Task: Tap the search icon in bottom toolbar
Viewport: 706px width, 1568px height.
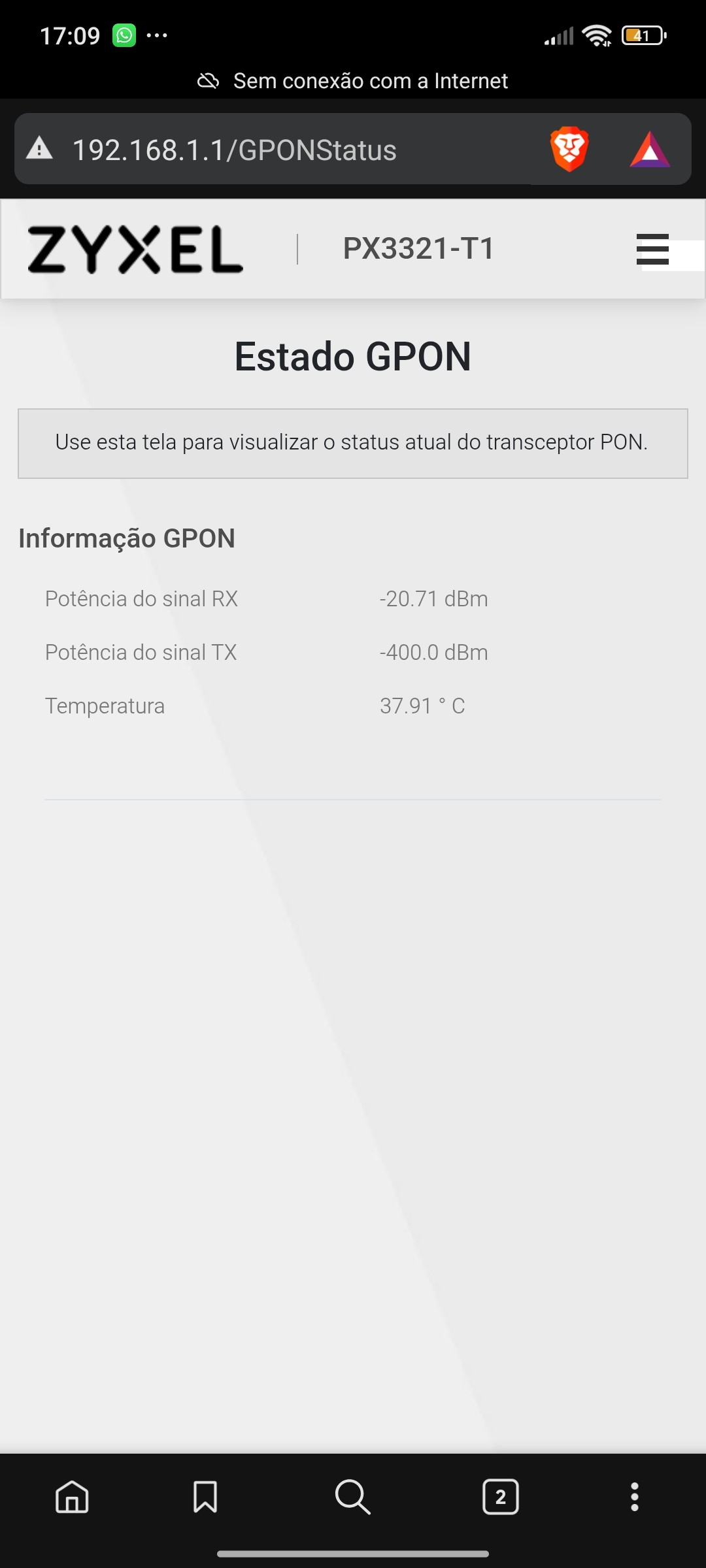Action: 353,1496
